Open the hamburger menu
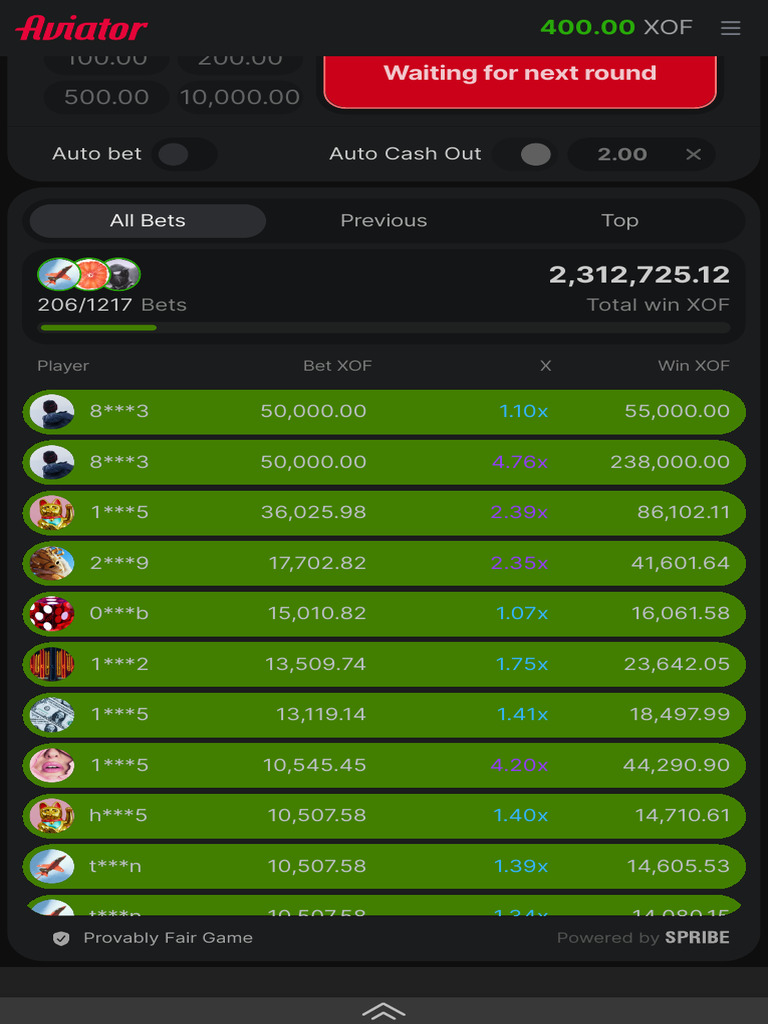This screenshot has height=1024, width=768. pos(730,27)
